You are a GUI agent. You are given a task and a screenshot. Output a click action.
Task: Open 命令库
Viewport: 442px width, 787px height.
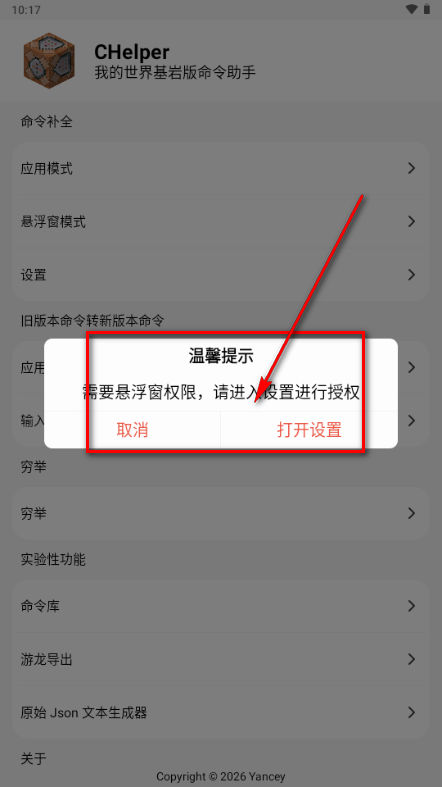click(x=221, y=606)
